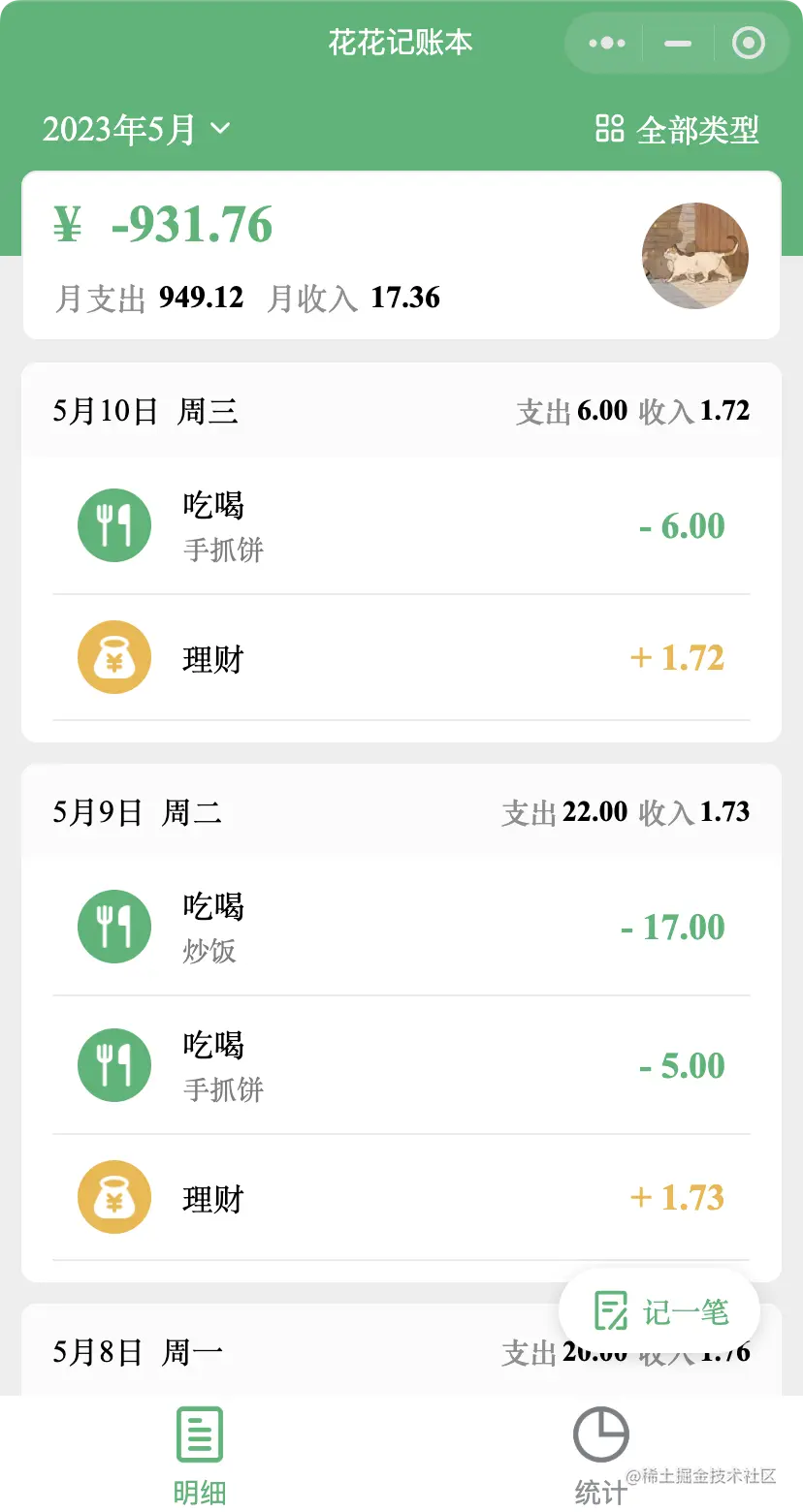The width and height of the screenshot is (803, 1512).
Task: Click the pencil icon on the 记一笔 button
Action: (610, 1308)
